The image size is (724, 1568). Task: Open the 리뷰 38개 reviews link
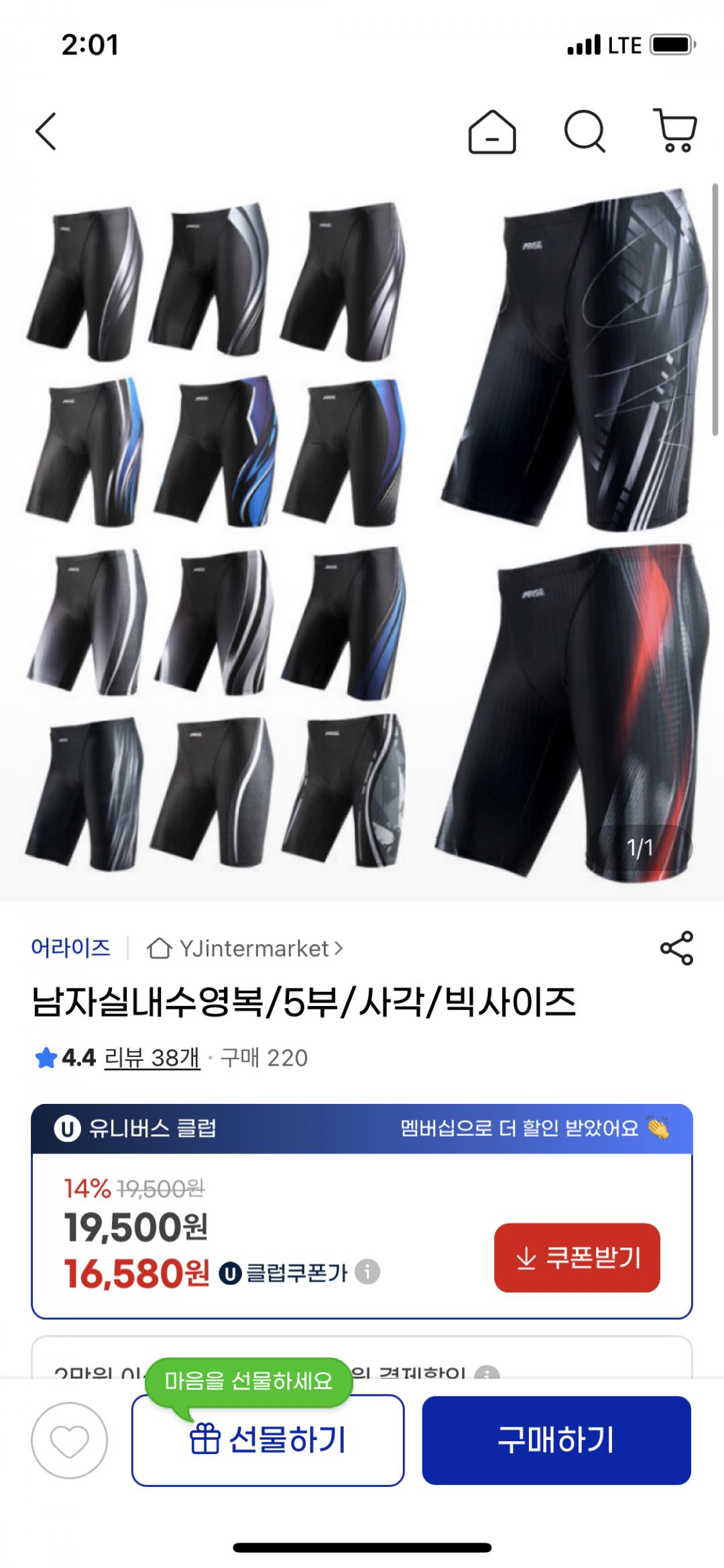(x=152, y=1058)
